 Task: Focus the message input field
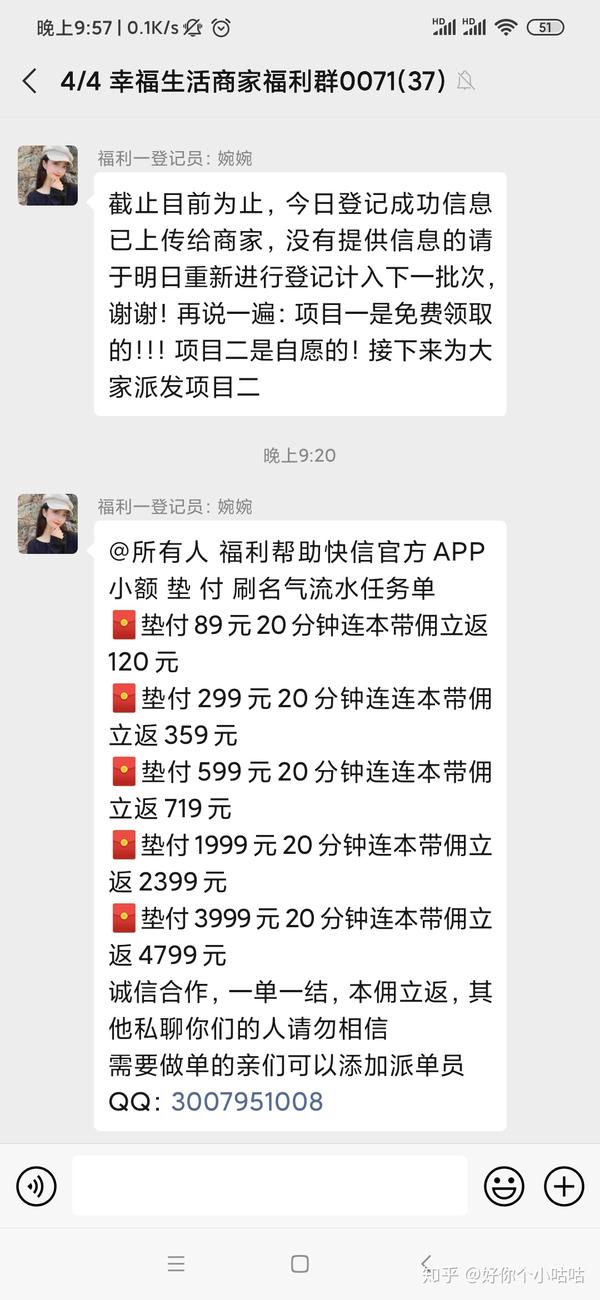coord(269,1186)
